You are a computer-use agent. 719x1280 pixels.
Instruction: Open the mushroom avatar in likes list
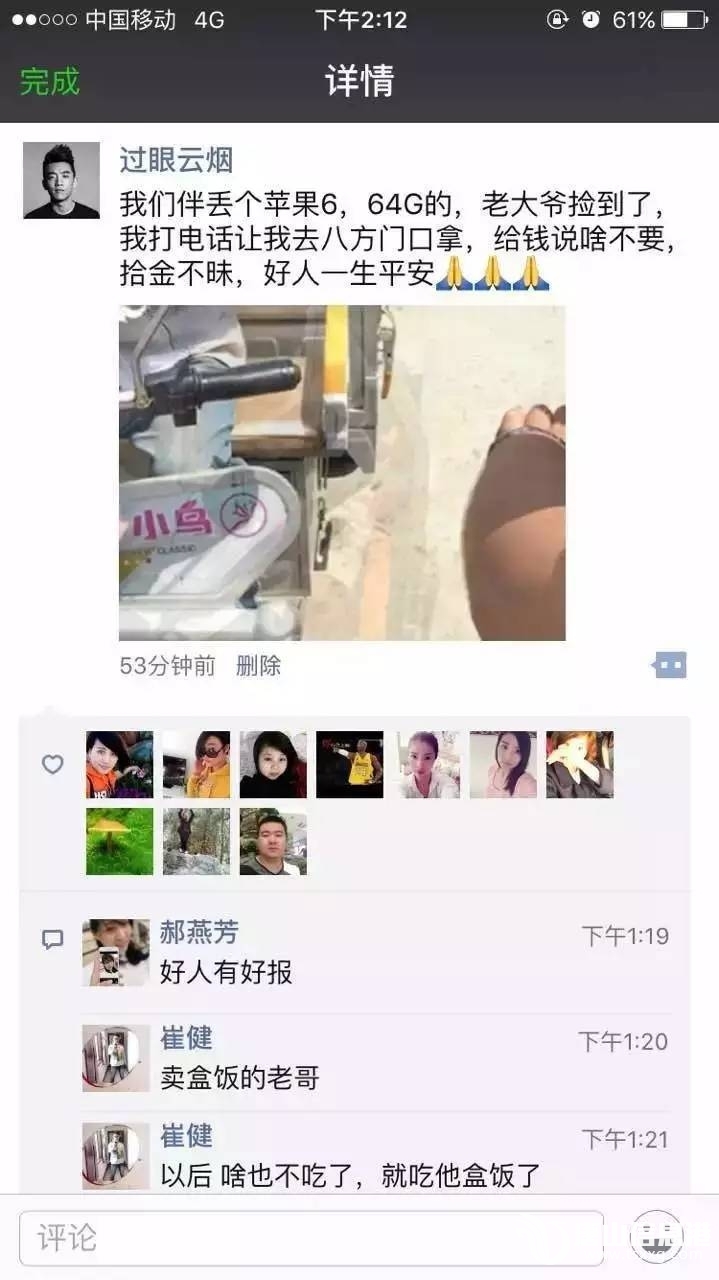click(x=119, y=841)
